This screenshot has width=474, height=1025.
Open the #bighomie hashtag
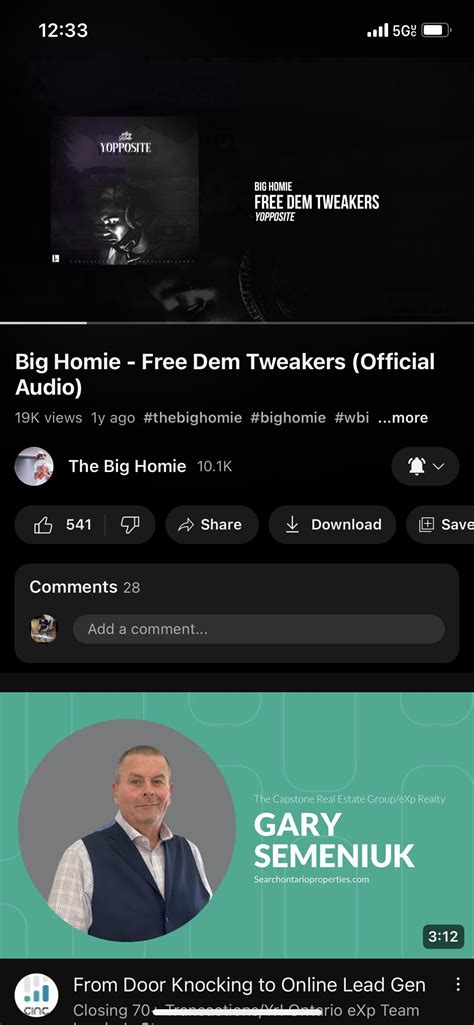(x=288, y=418)
